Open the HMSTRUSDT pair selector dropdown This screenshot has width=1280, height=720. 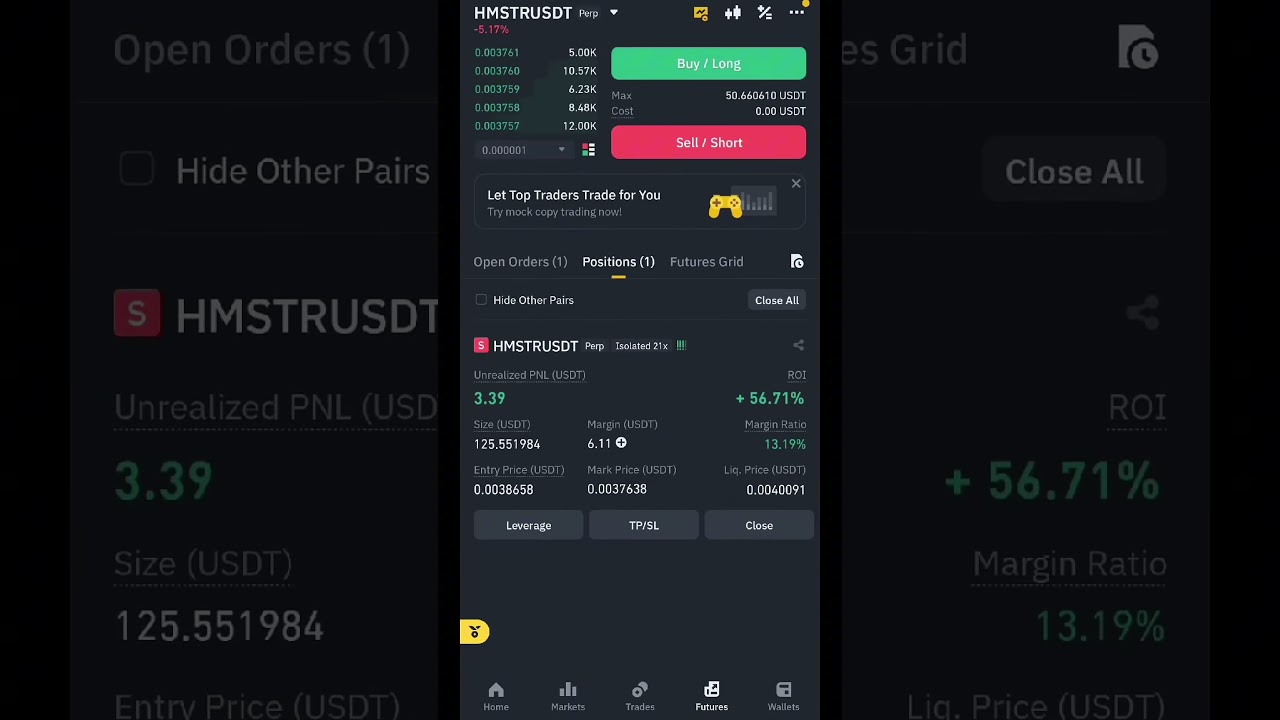(x=613, y=13)
